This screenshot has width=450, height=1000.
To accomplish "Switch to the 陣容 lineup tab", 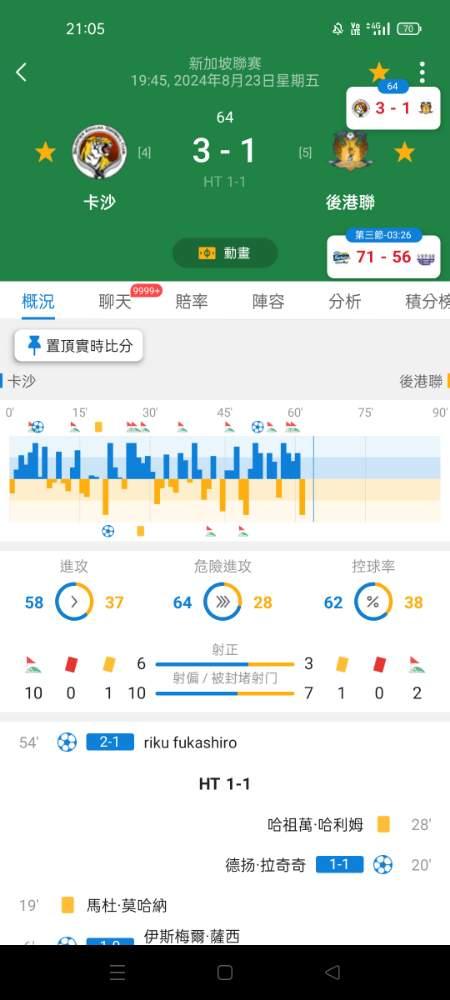I will coord(268,302).
